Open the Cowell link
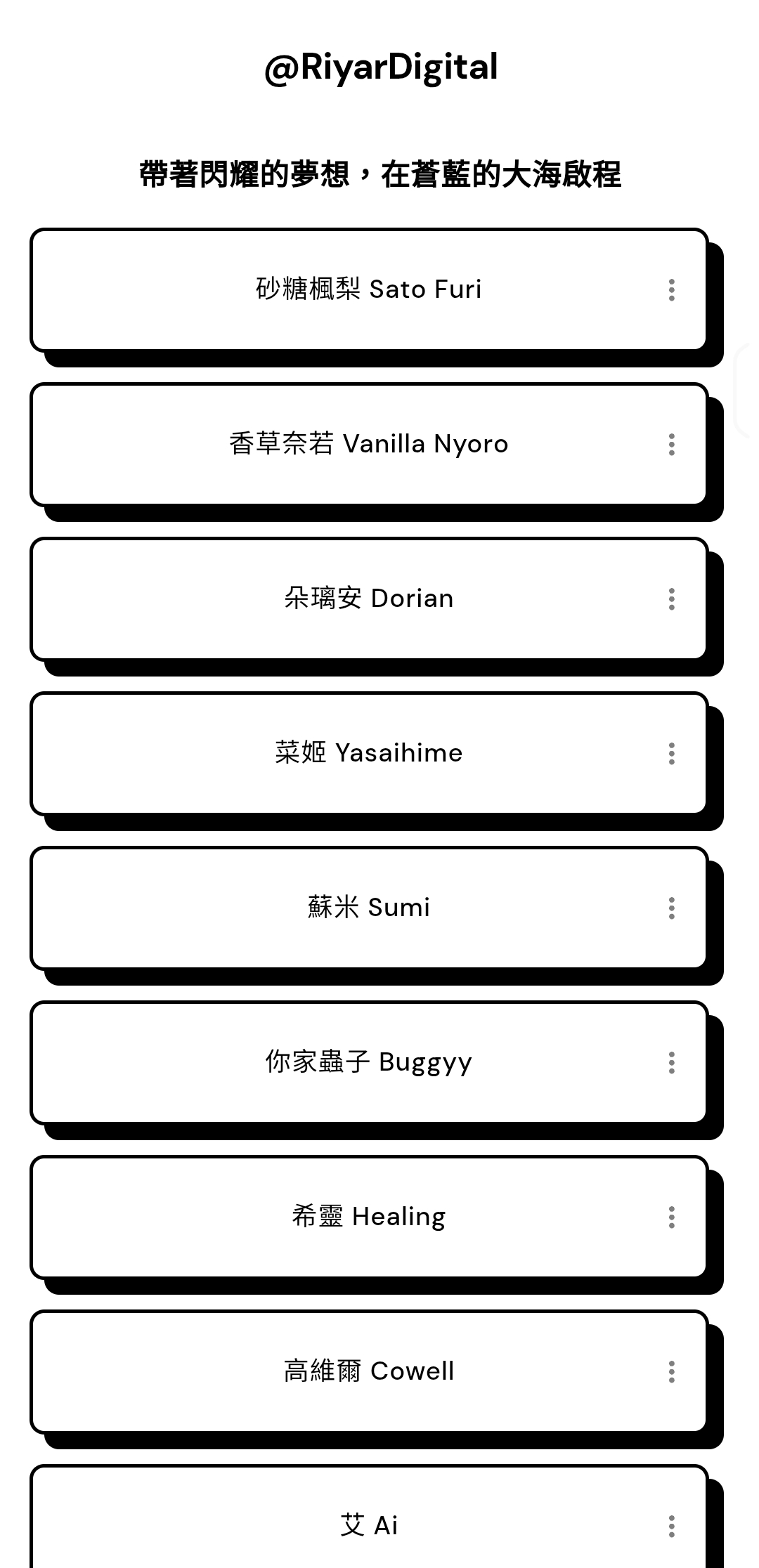The image size is (759, 1568). pos(369,1371)
